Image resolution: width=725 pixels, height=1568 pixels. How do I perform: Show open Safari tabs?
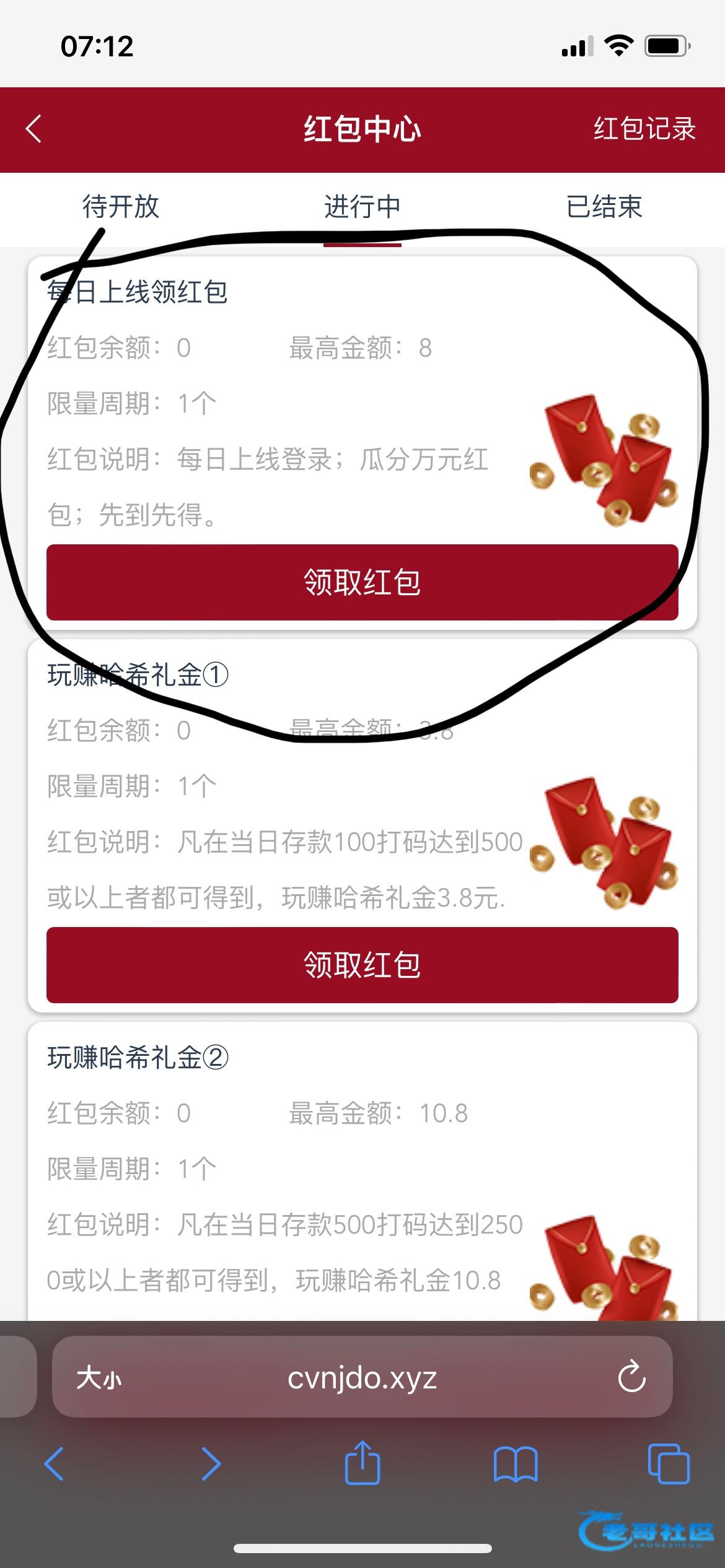click(669, 1464)
